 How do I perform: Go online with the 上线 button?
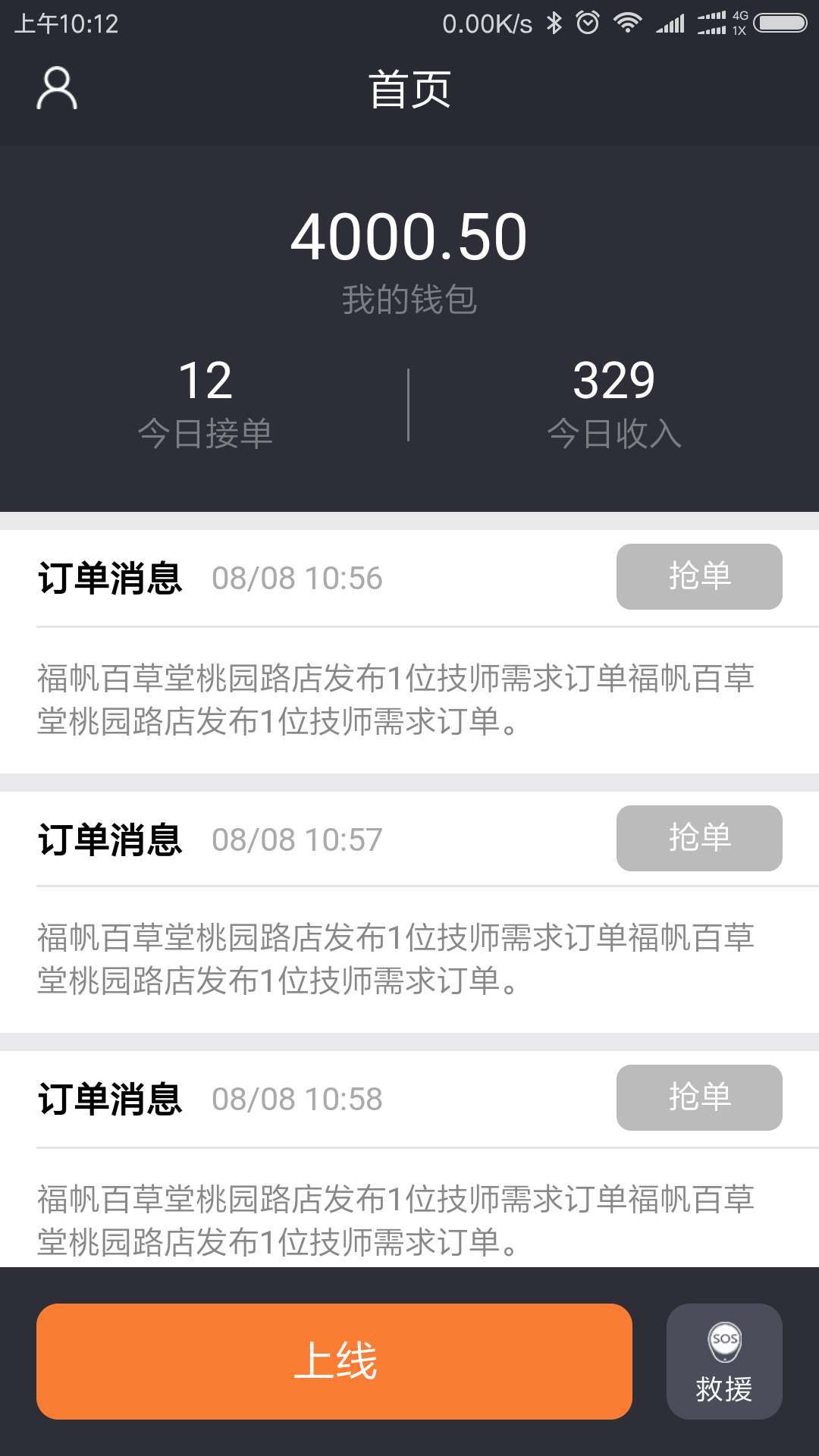click(x=334, y=1361)
